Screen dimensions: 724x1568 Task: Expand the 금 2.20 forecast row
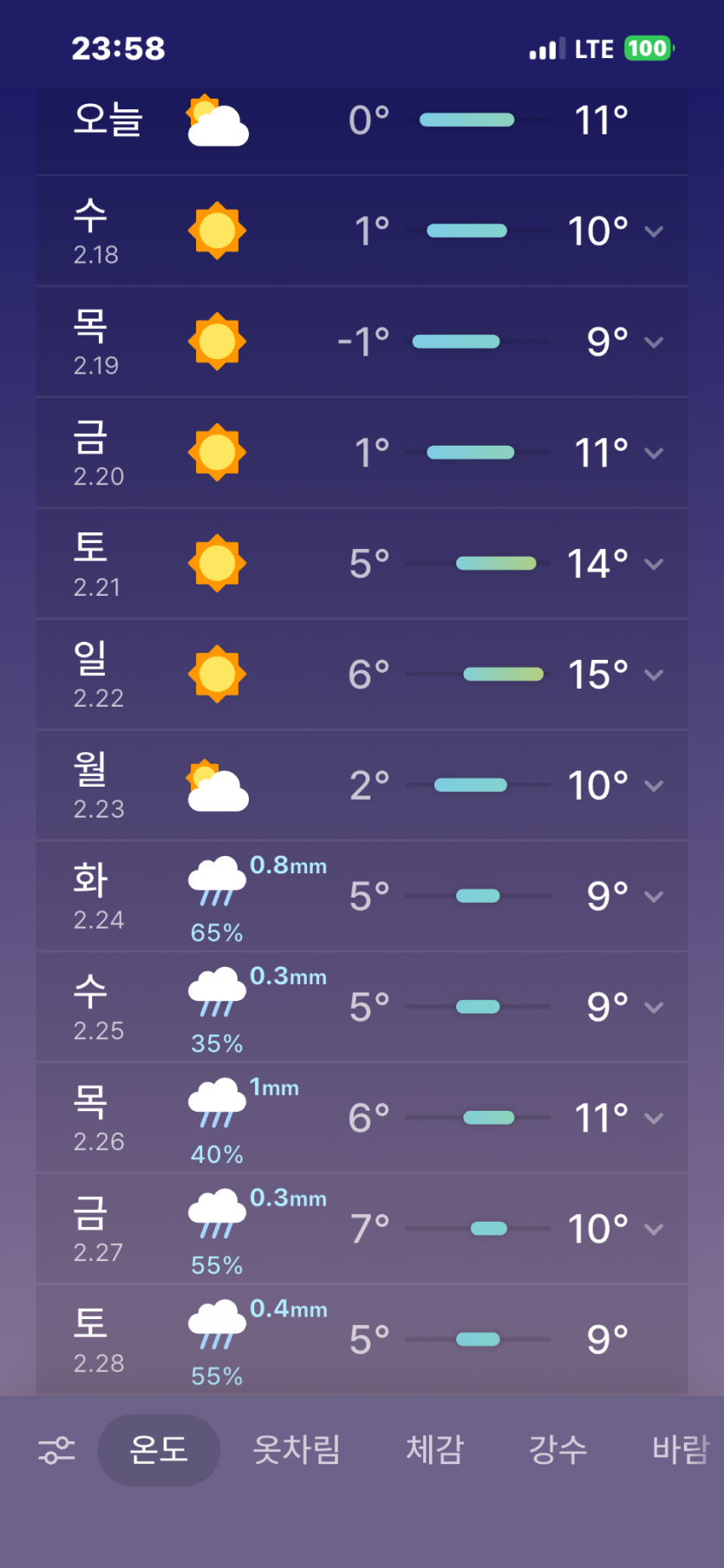654,453
